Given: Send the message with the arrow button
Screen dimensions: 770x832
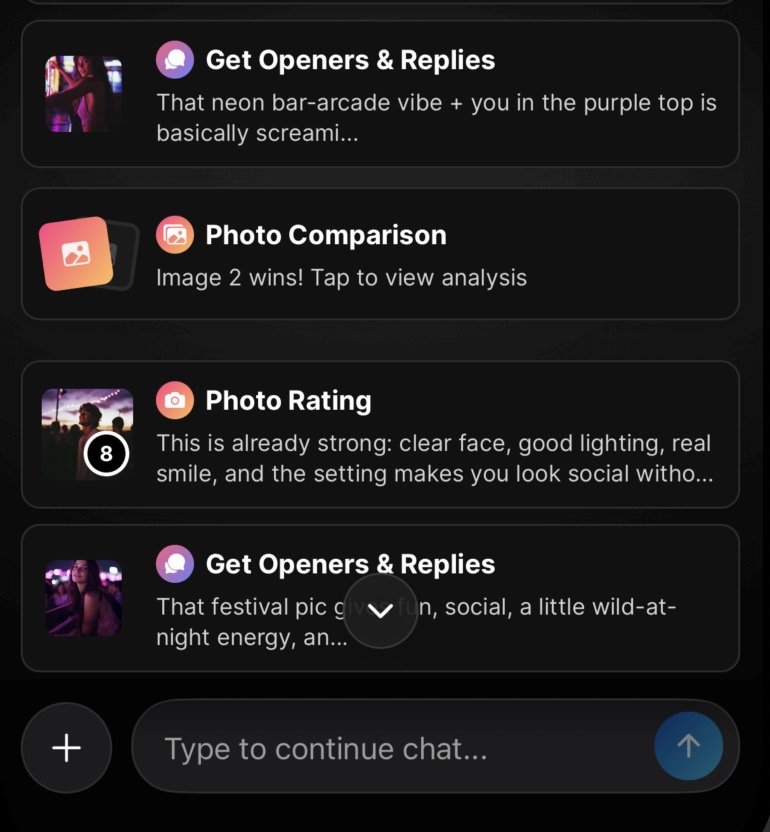Looking at the screenshot, I should coord(688,746).
